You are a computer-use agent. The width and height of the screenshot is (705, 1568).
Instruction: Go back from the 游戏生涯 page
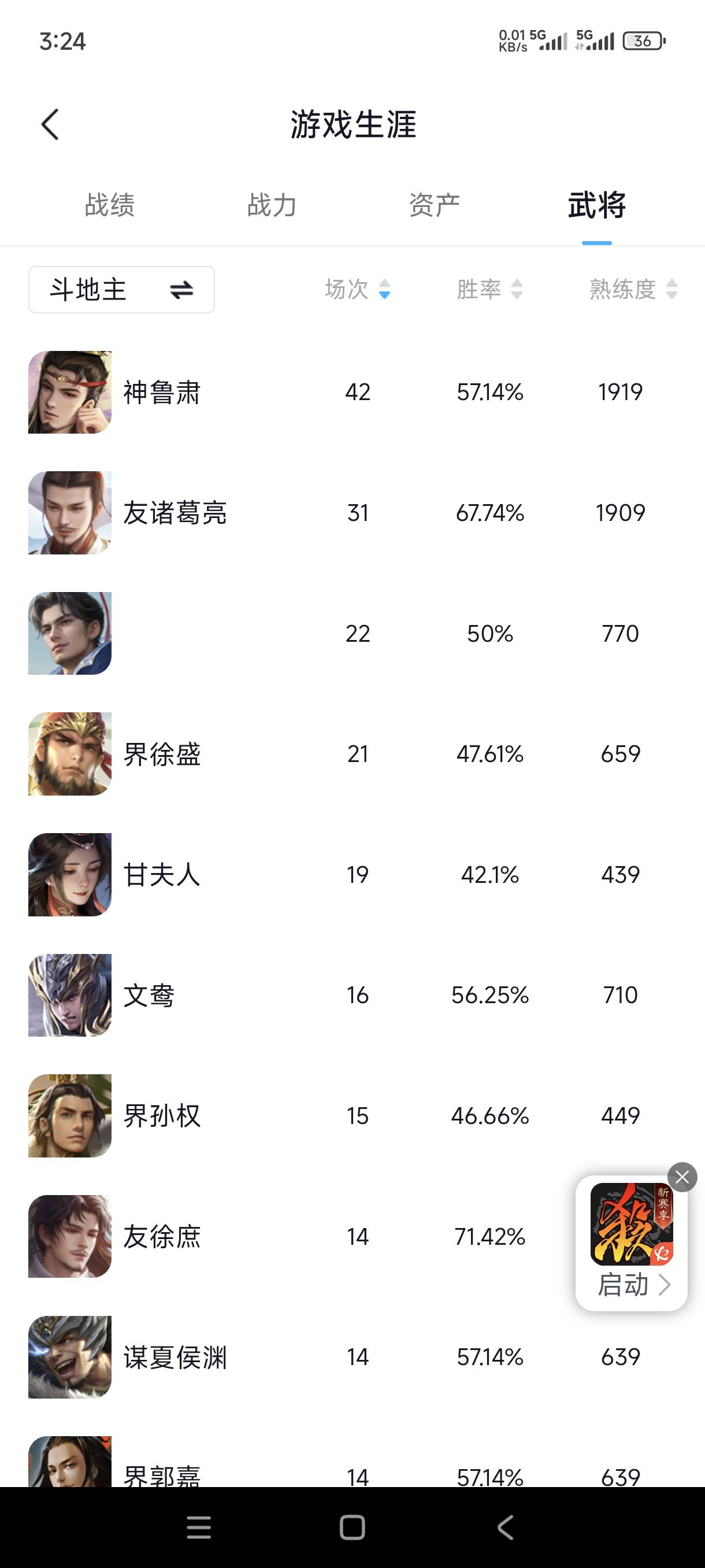(50, 125)
